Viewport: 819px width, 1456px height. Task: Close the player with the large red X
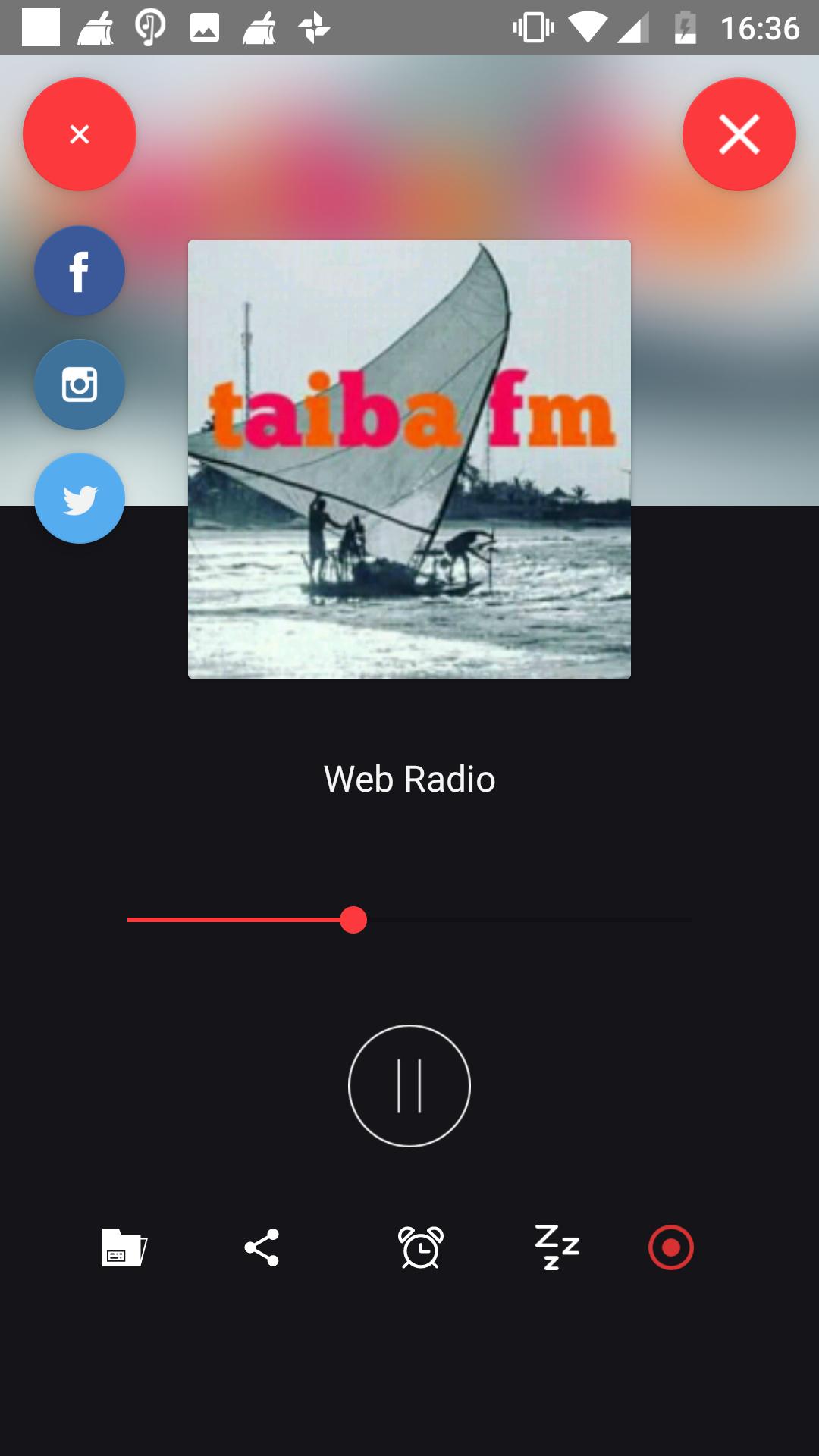(x=739, y=133)
